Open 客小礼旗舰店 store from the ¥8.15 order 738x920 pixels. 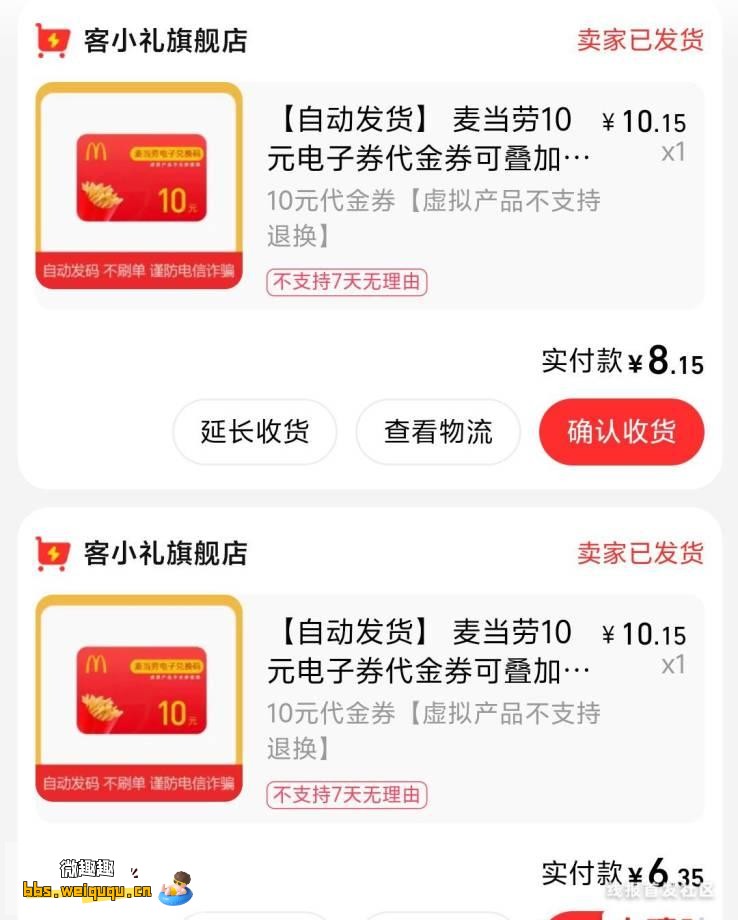click(x=165, y=41)
